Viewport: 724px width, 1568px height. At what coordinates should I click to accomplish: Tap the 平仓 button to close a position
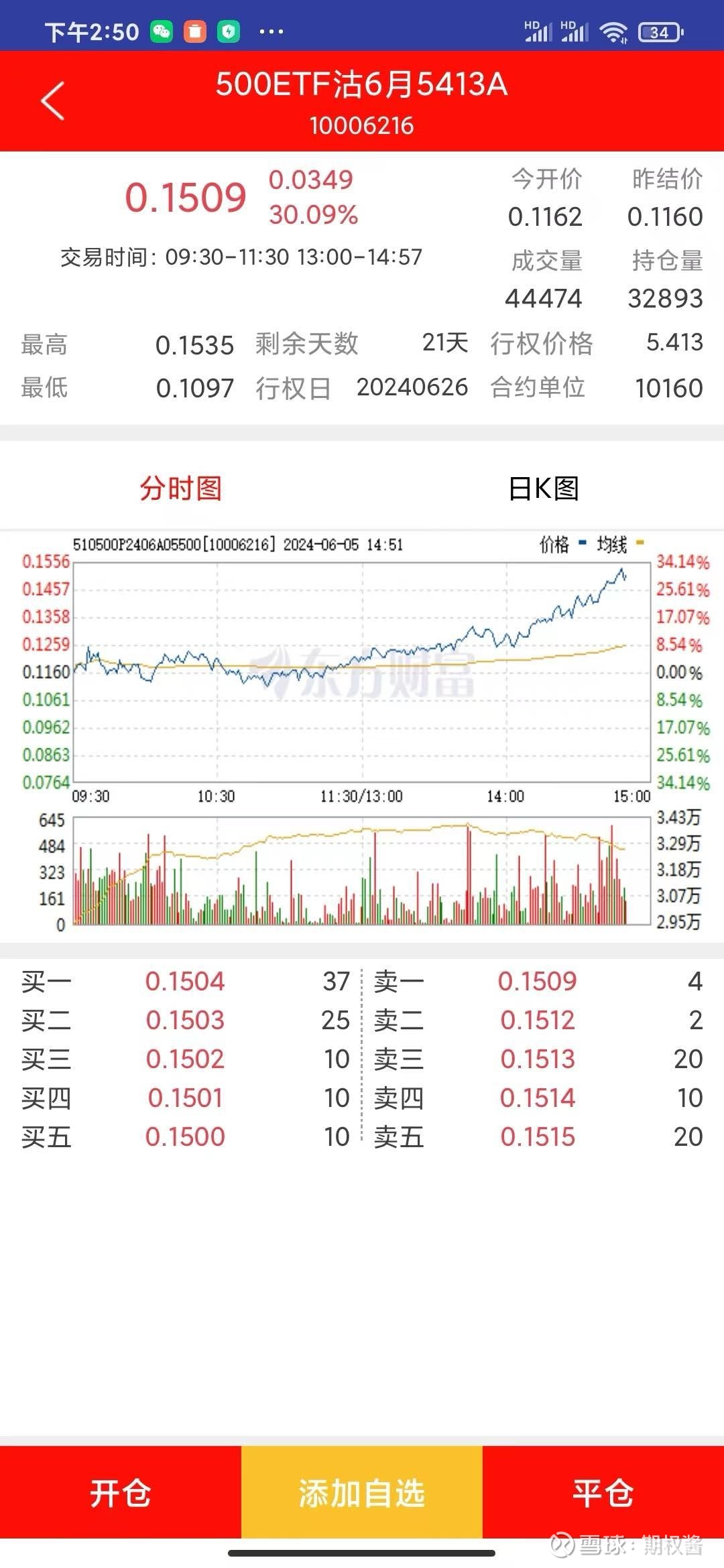(602, 1493)
